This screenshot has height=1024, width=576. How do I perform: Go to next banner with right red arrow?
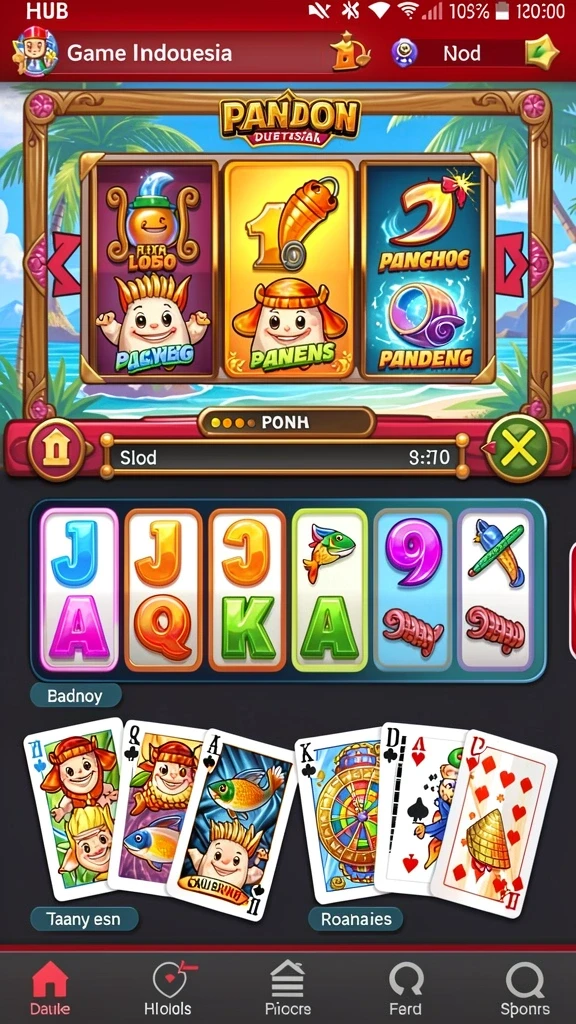tap(510, 263)
